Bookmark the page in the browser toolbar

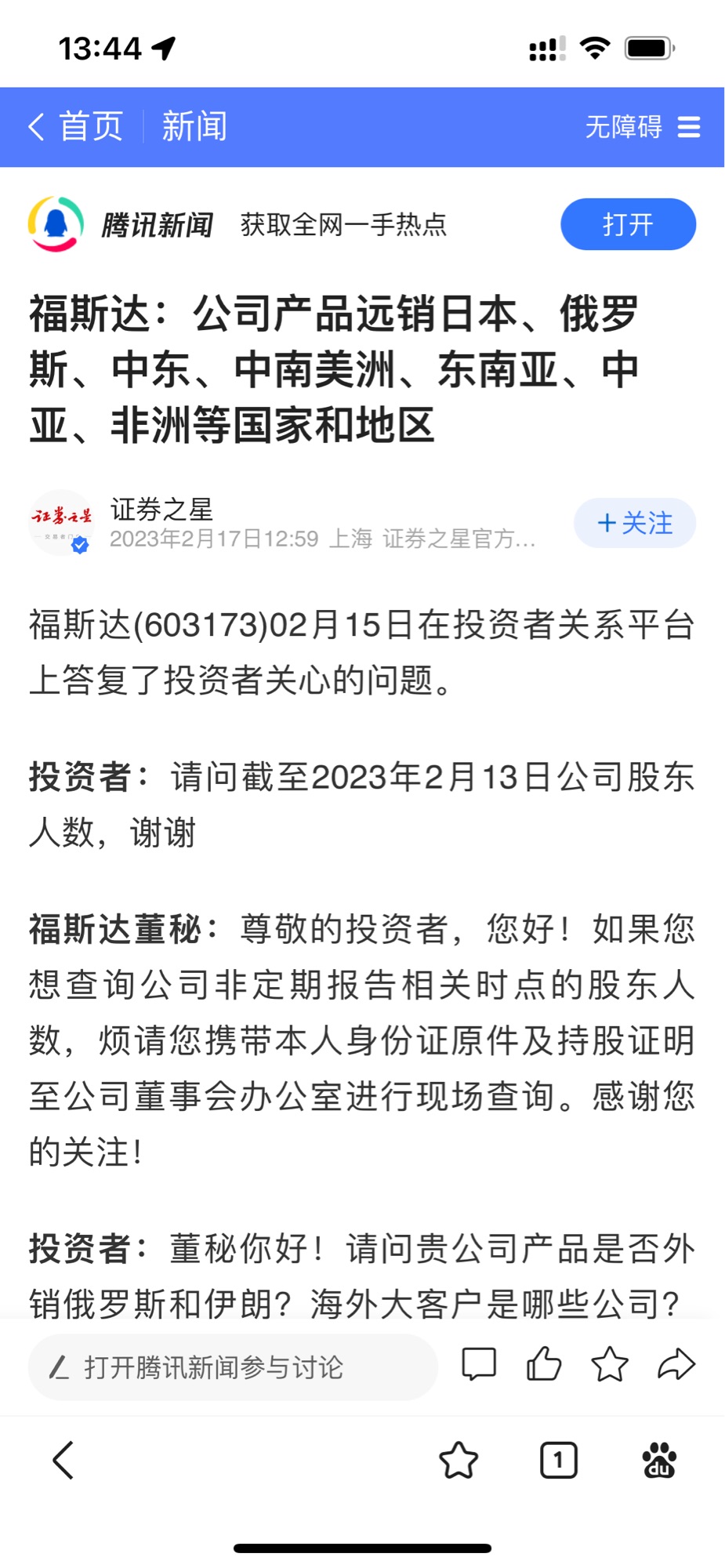point(459,1460)
